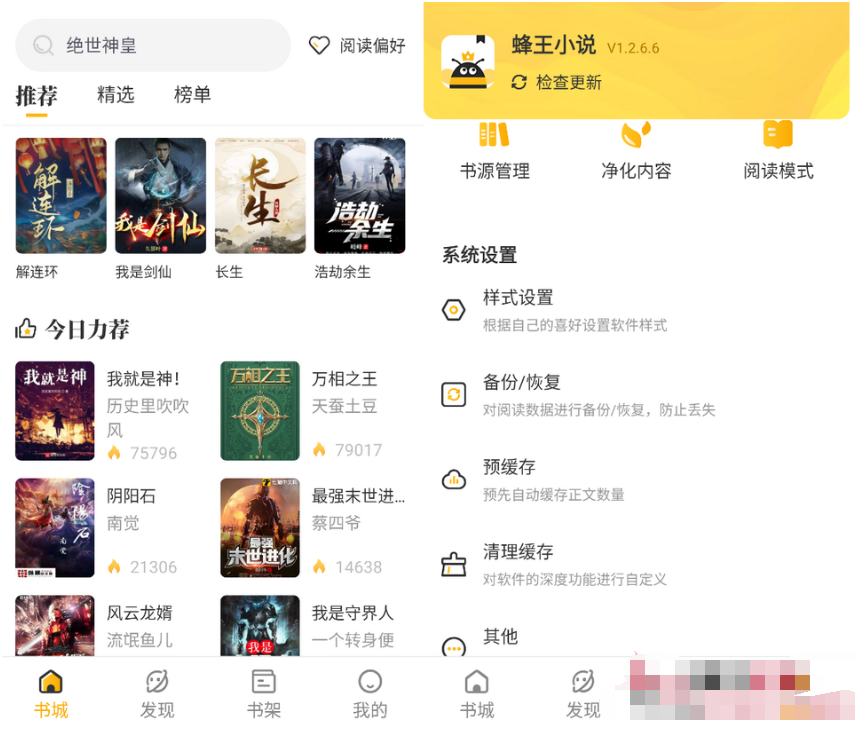Viewport: 857px width, 733px height.
Task: Go to the 我的 profile tab
Action: tap(369, 695)
